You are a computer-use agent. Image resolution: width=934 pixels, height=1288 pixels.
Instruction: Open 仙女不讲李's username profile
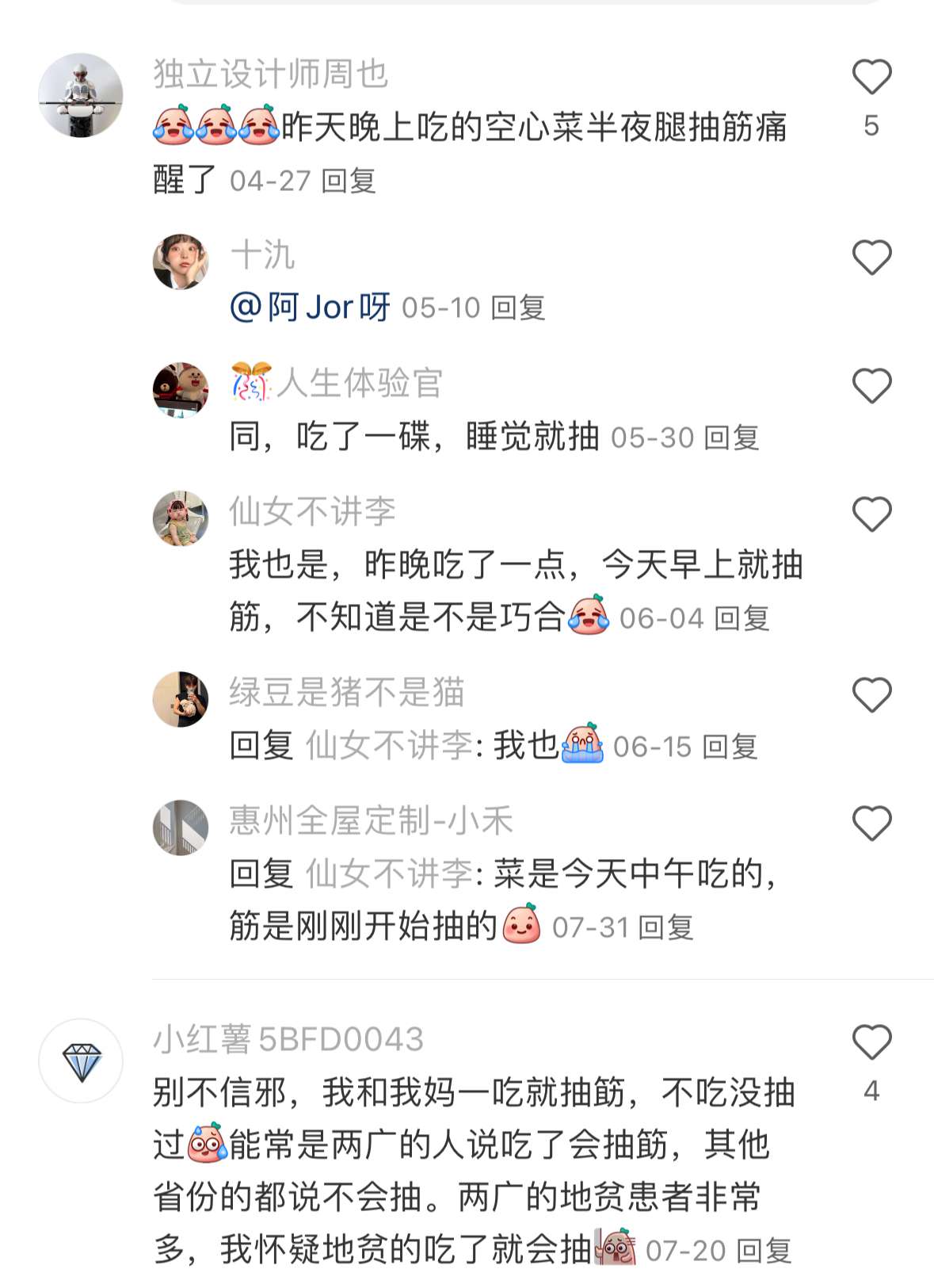pyautogui.click(x=312, y=511)
